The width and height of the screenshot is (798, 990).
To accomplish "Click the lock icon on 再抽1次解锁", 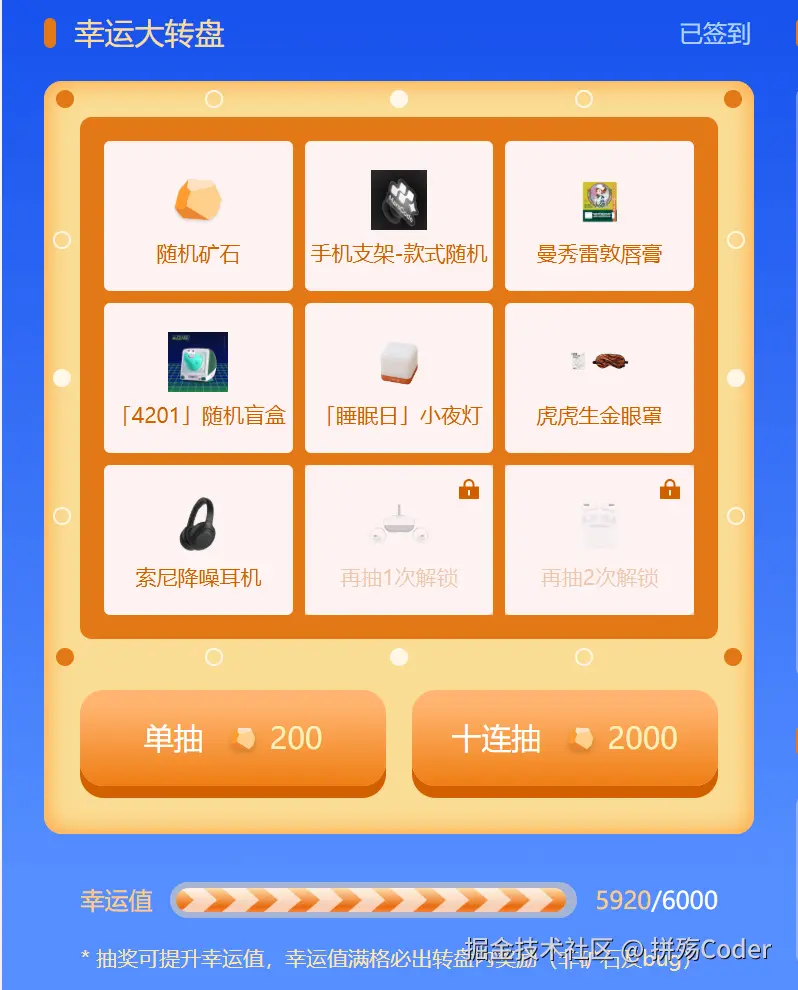I will point(470,488).
